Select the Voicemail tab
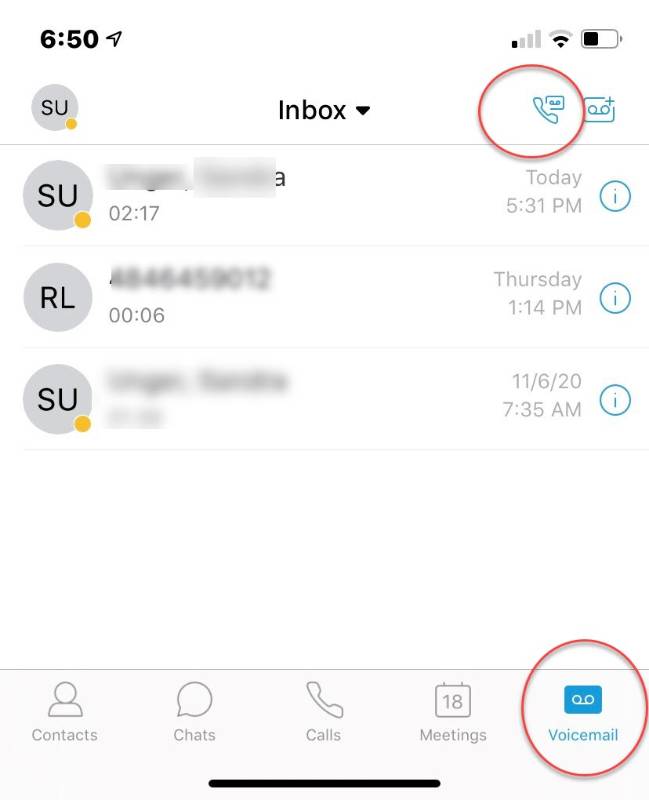 click(583, 713)
